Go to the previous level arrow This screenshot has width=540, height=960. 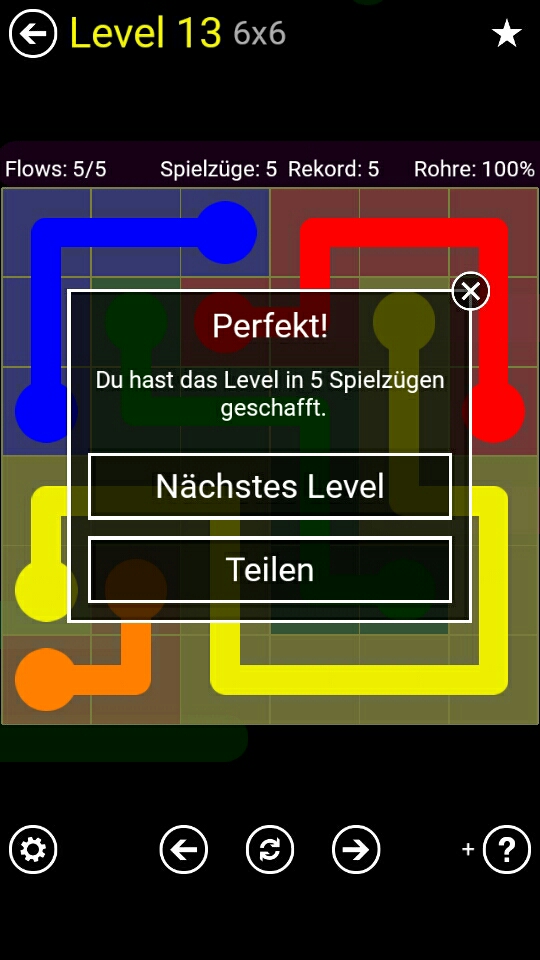(x=184, y=849)
